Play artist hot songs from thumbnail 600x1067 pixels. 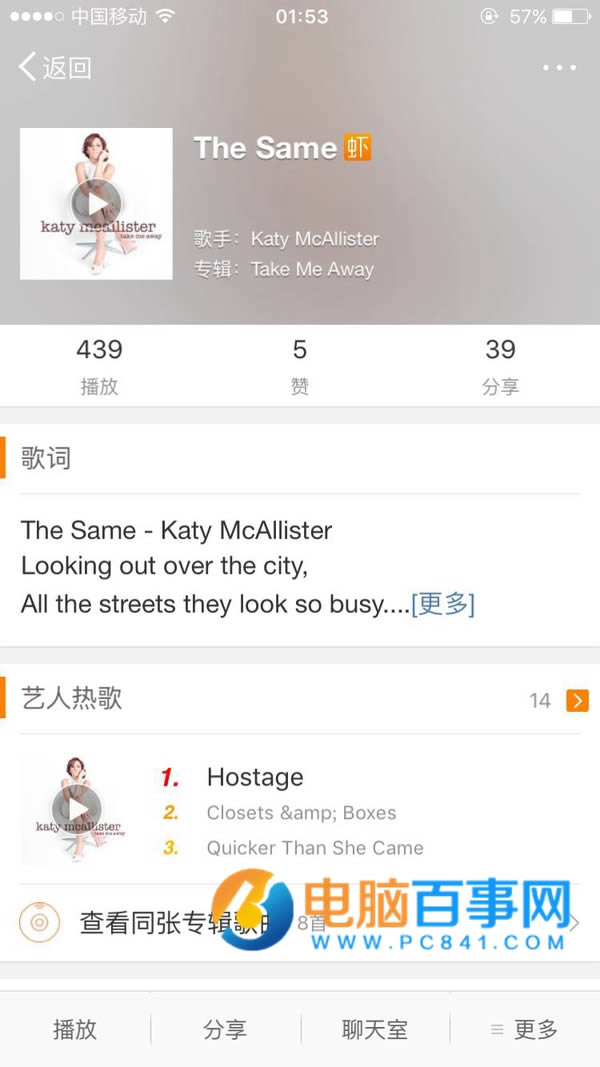click(77, 808)
